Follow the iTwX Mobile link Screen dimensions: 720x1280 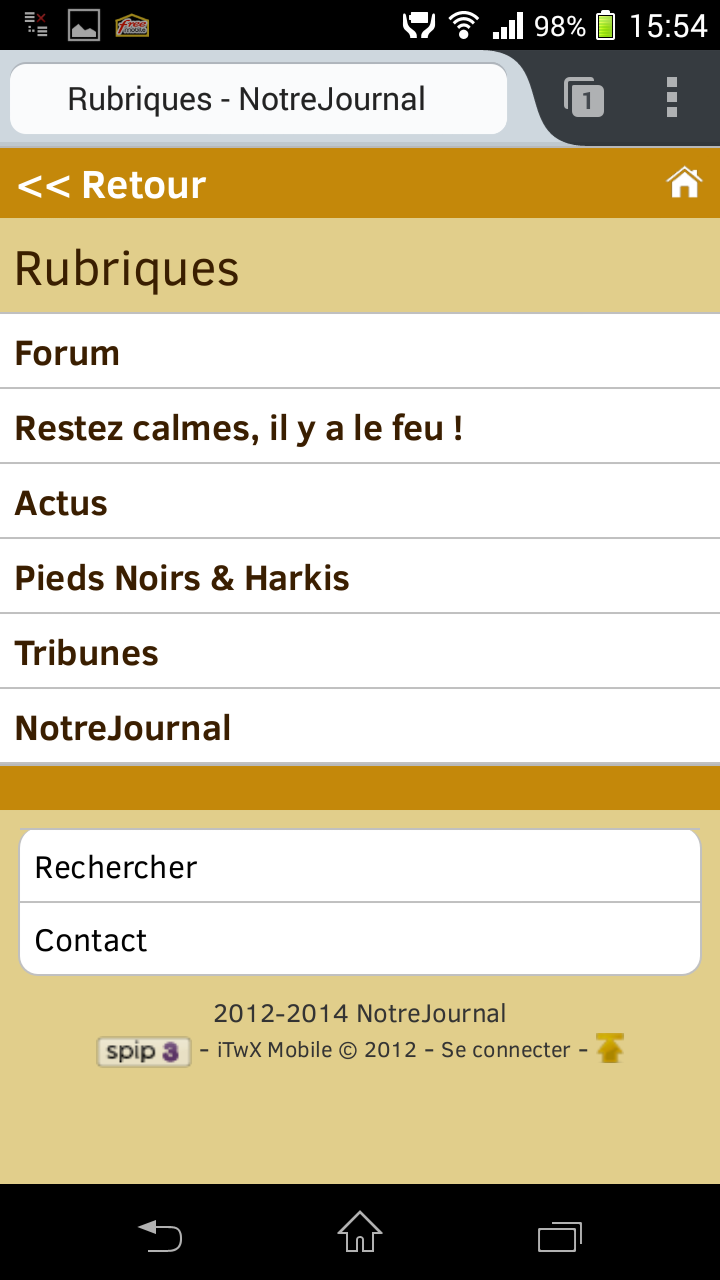(x=274, y=1050)
